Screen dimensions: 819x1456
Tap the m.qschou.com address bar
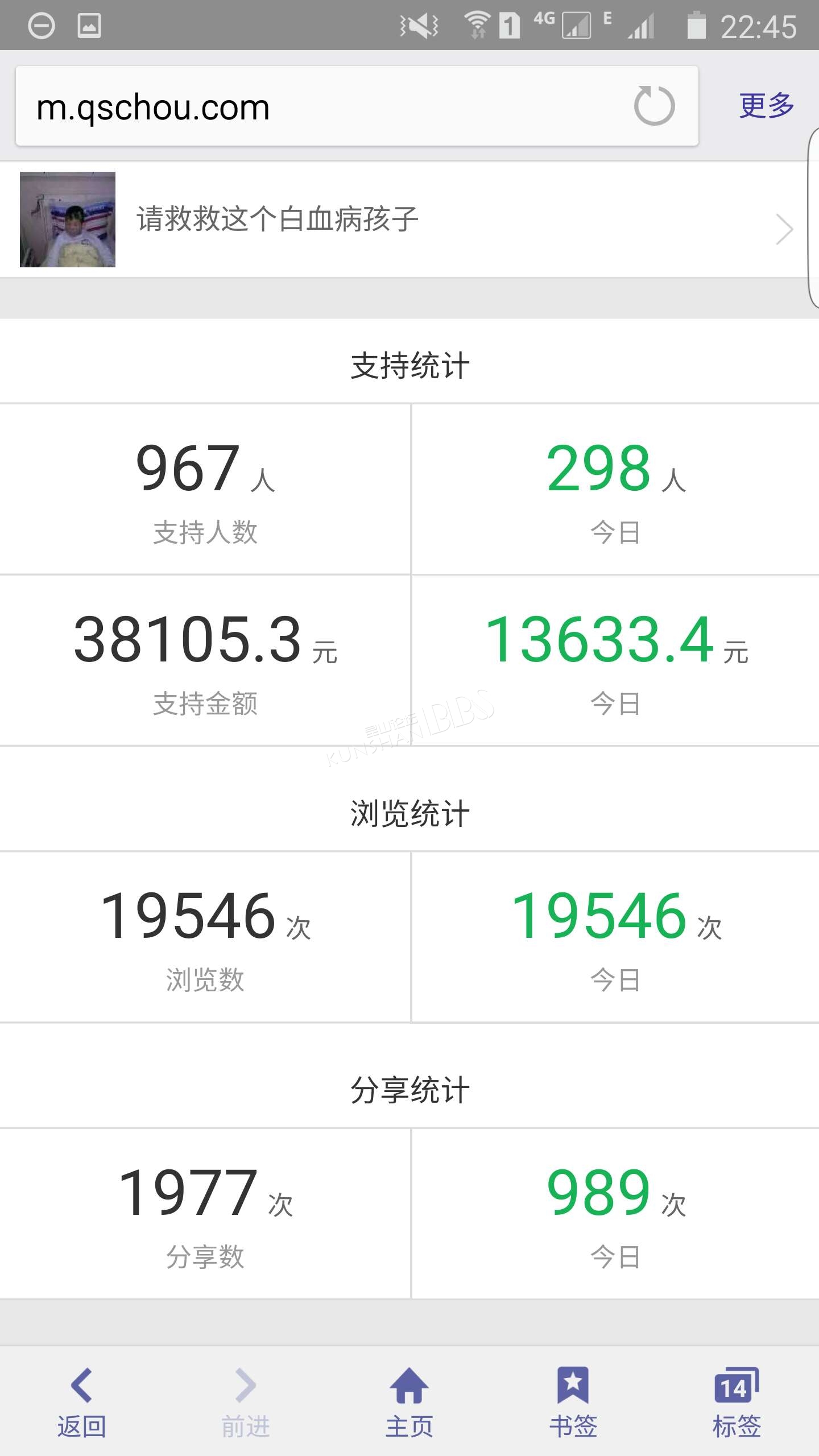tap(357, 106)
